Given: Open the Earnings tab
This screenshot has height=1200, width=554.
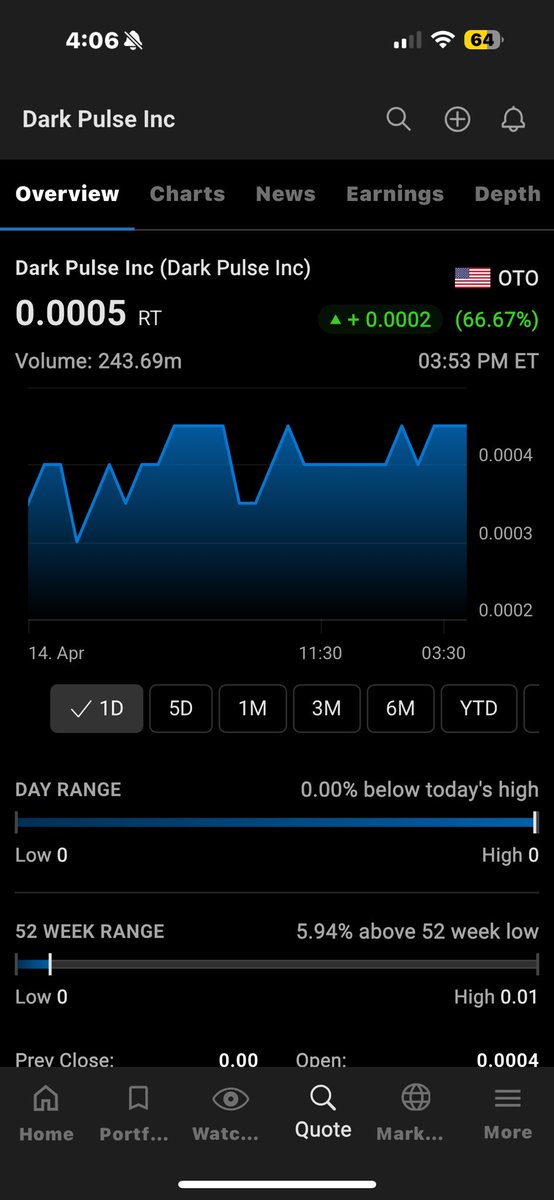Looking at the screenshot, I should 395,194.
